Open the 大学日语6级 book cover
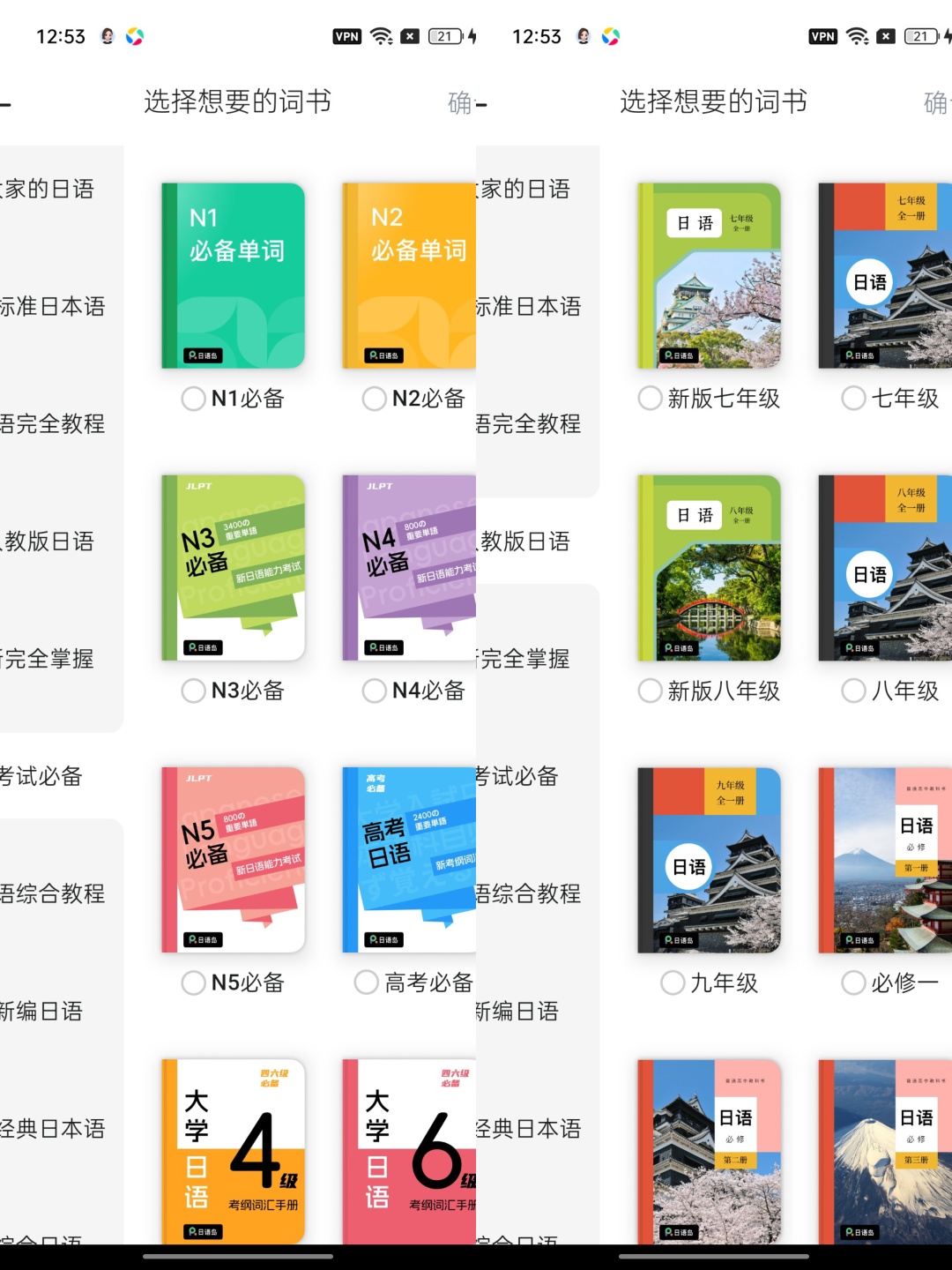This screenshot has height=1270, width=952. [x=409, y=1152]
